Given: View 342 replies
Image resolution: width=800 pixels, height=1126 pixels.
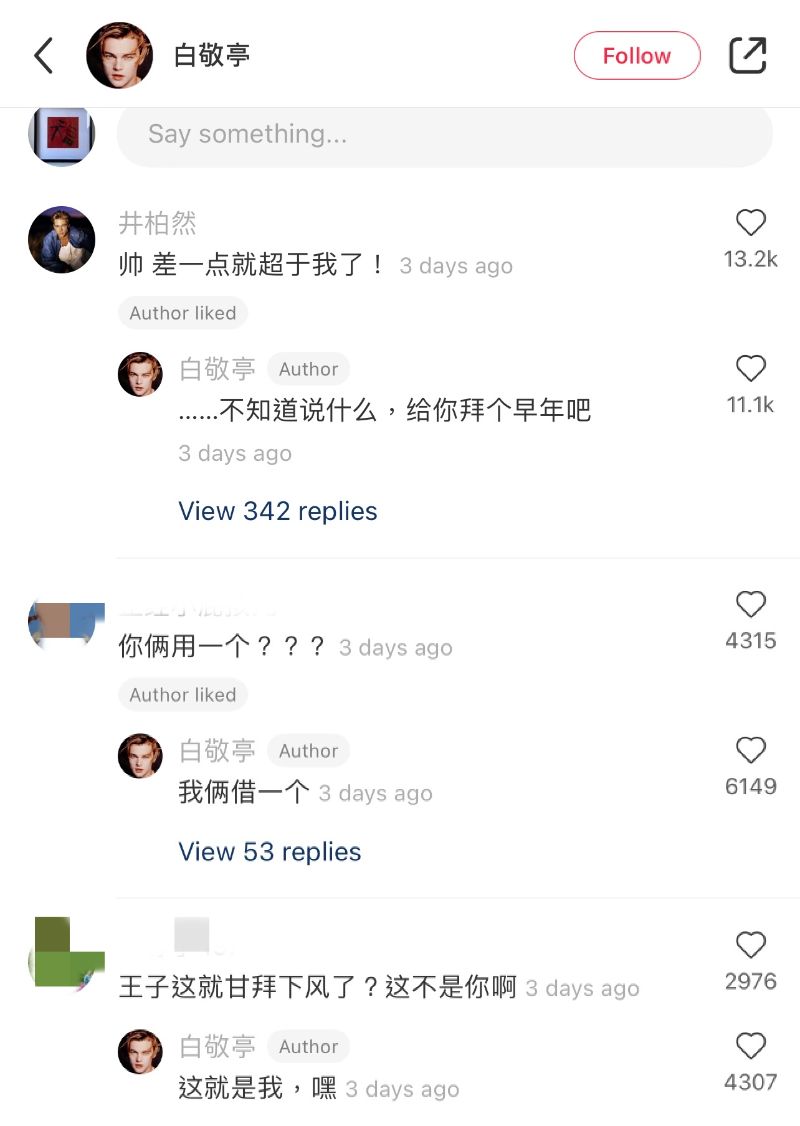Looking at the screenshot, I should (x=278, y=511).
